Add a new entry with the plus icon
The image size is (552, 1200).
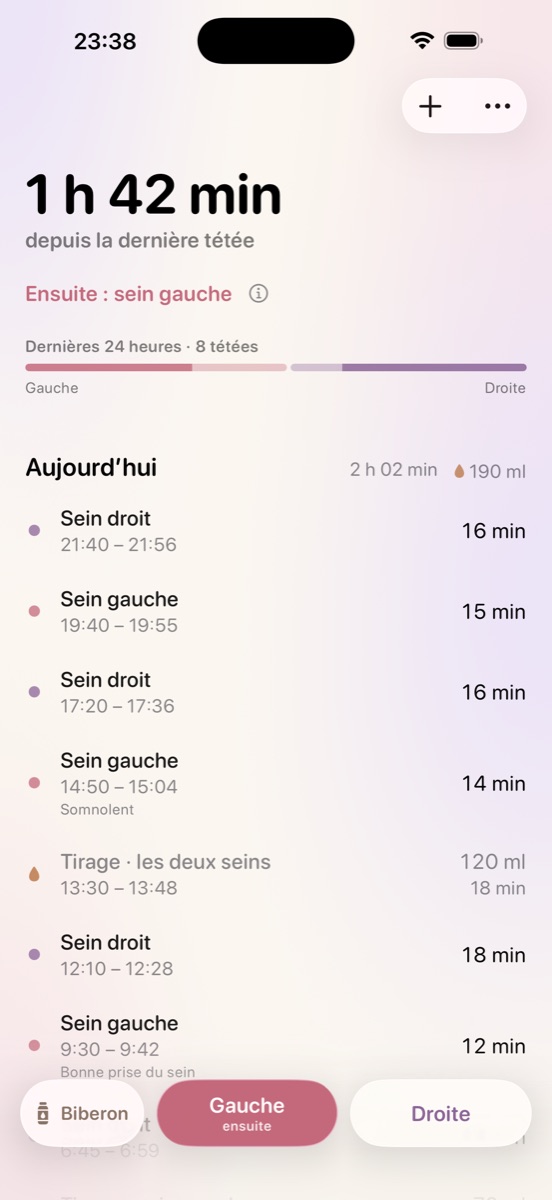pos(430,106)
